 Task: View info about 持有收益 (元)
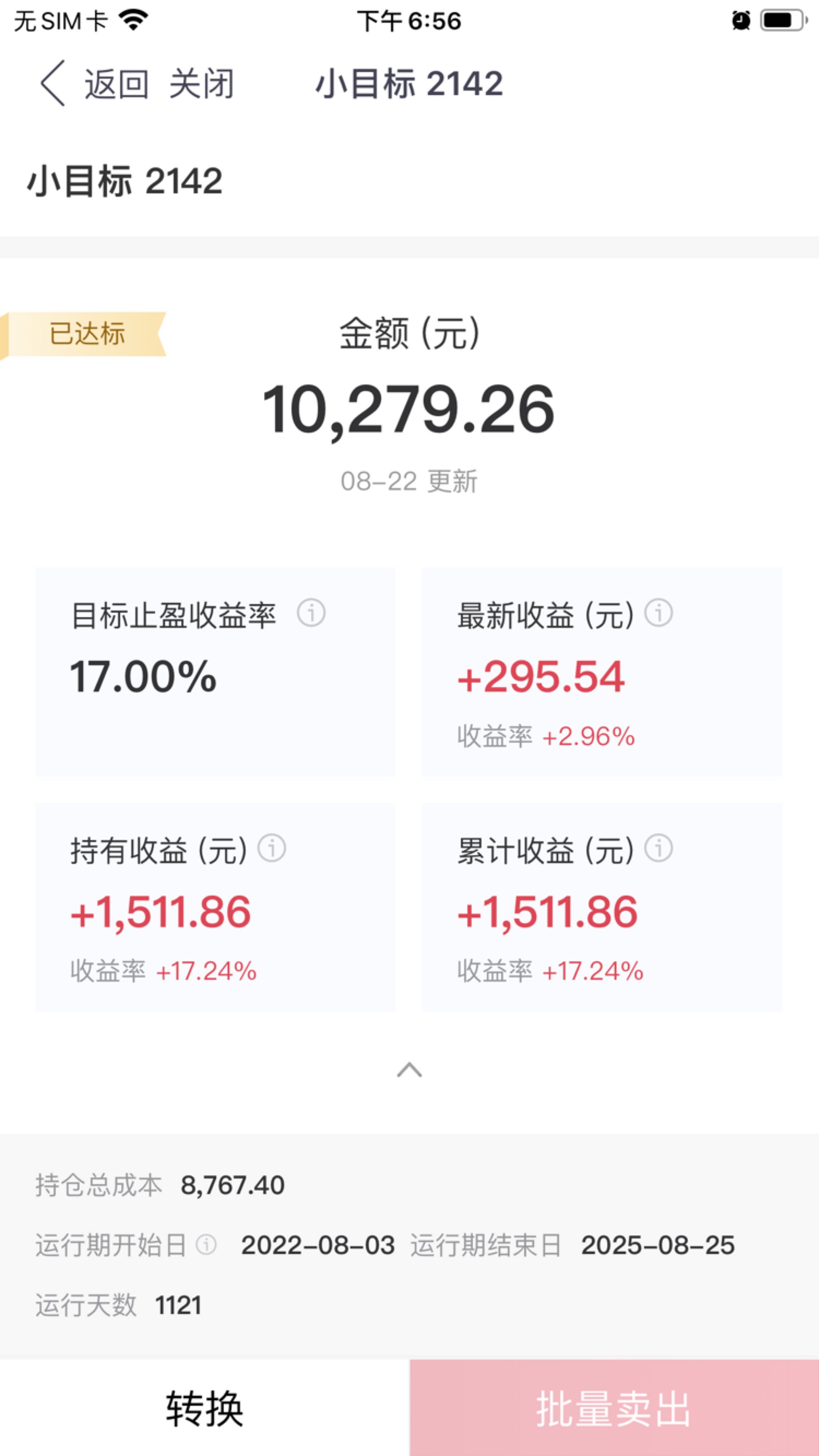point(272,848)
